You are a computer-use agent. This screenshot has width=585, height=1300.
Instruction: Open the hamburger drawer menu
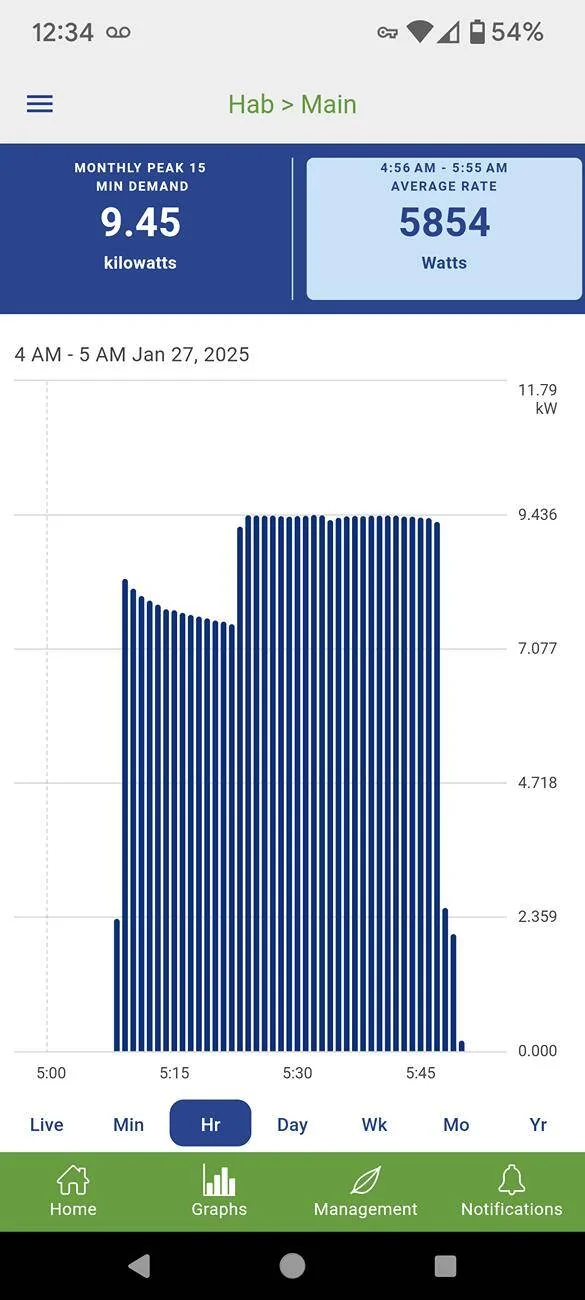click(x=40, y=104)
